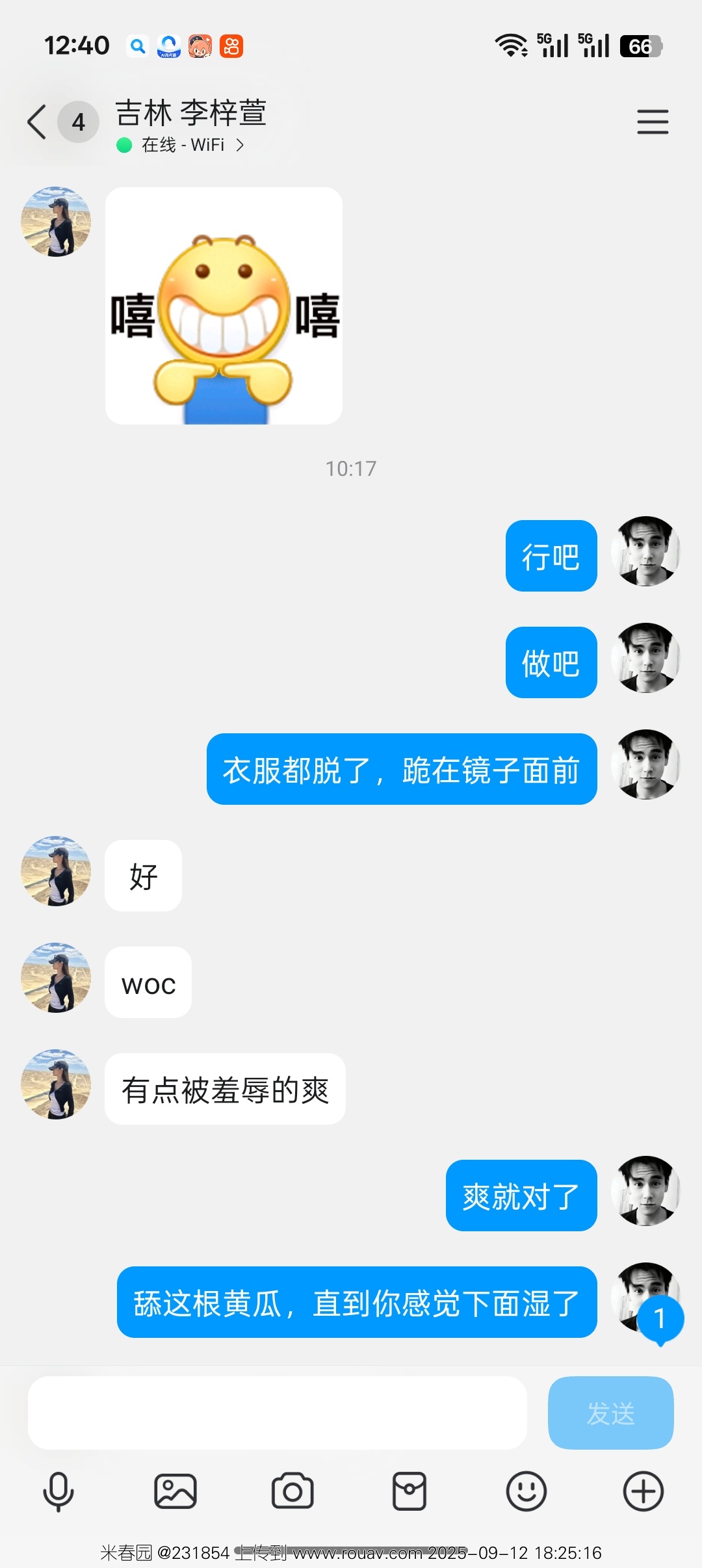Open the red packet option
702x1568 pixels.
[x=409, y=1491]
